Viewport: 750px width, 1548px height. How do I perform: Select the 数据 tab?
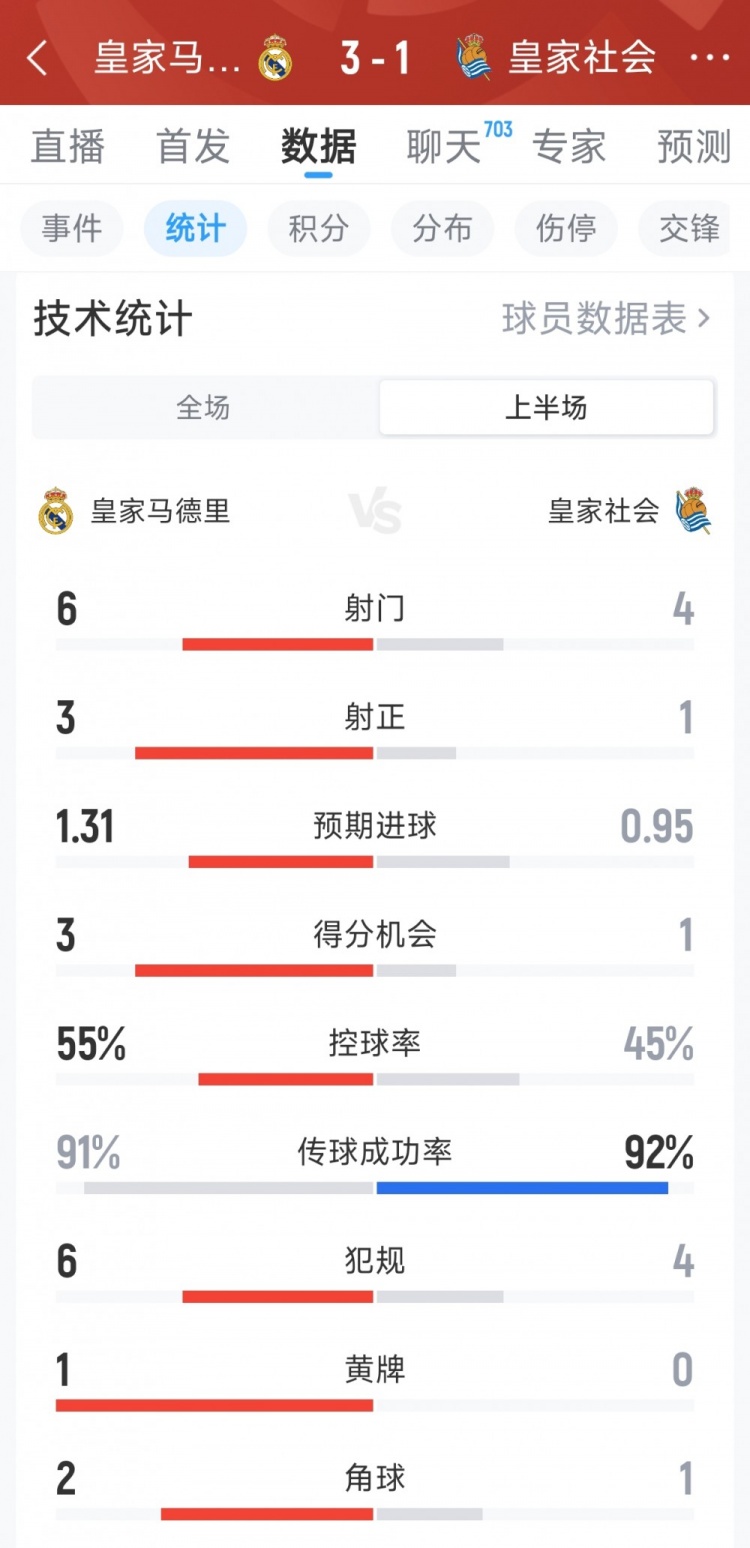pos(318,147)
